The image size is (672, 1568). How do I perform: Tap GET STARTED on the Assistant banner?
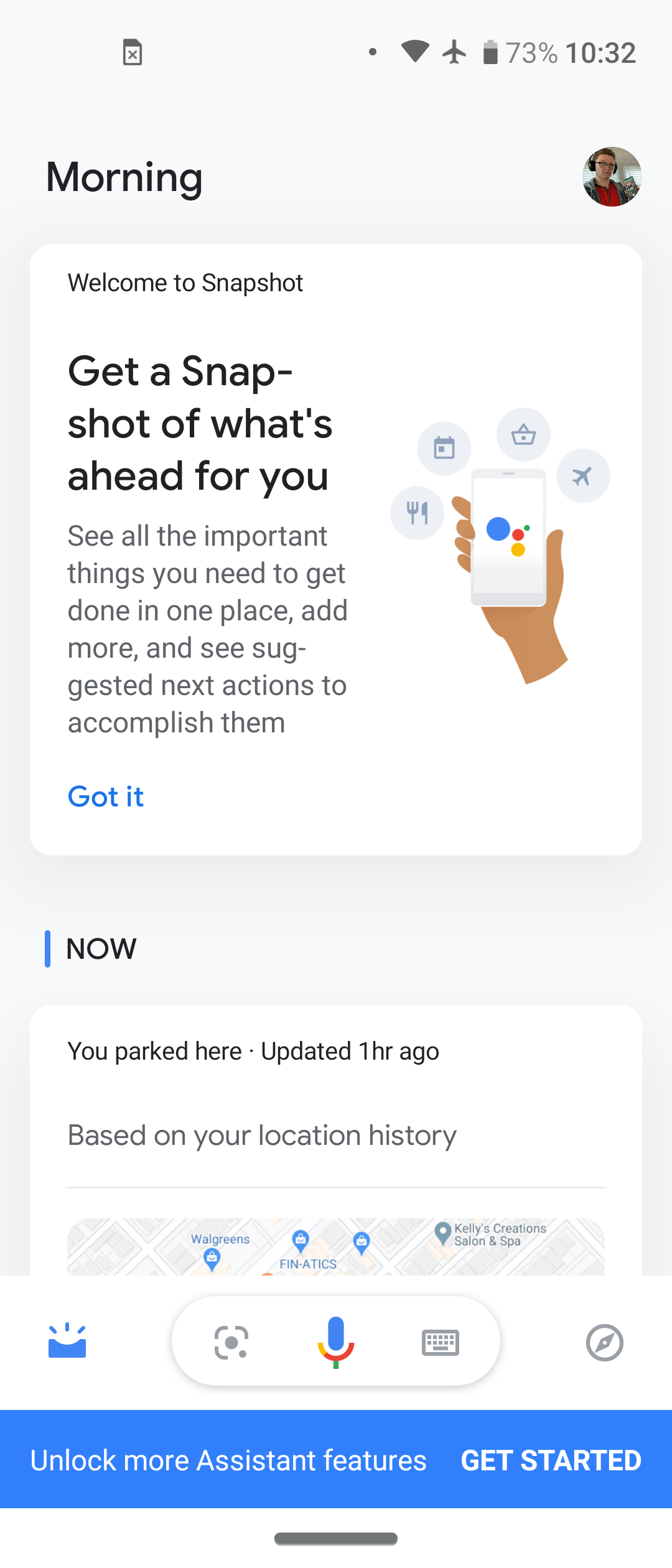[550, 1460]
